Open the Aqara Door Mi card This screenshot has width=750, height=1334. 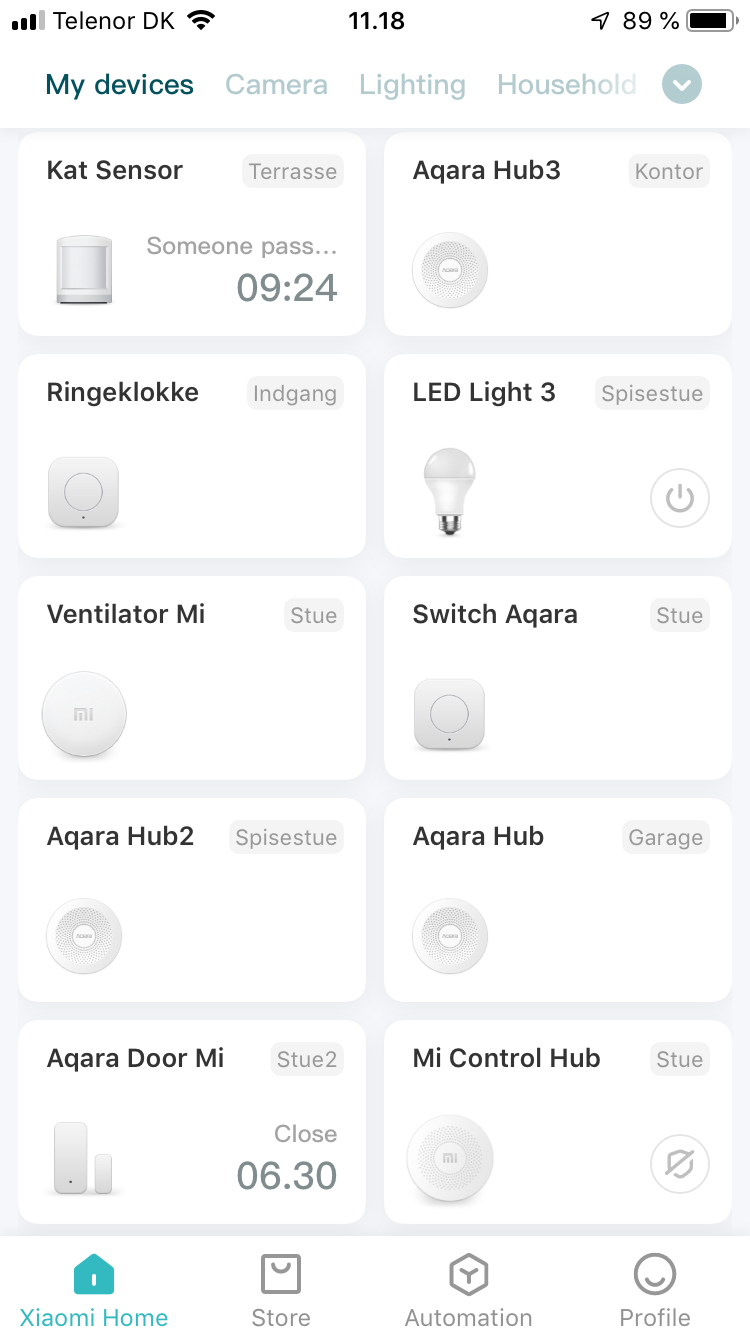tap(191, 1122)
